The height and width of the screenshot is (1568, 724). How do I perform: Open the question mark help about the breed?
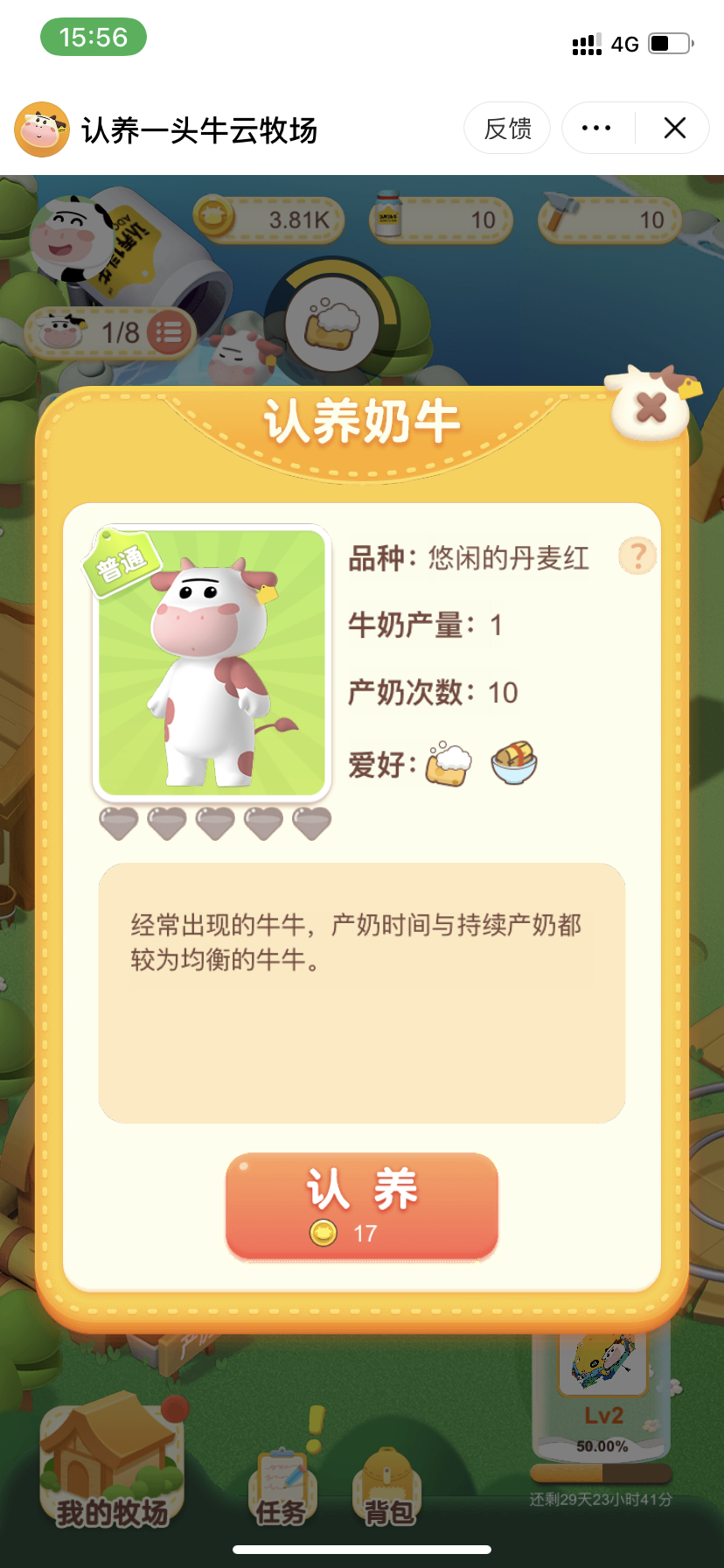(637, 556)
